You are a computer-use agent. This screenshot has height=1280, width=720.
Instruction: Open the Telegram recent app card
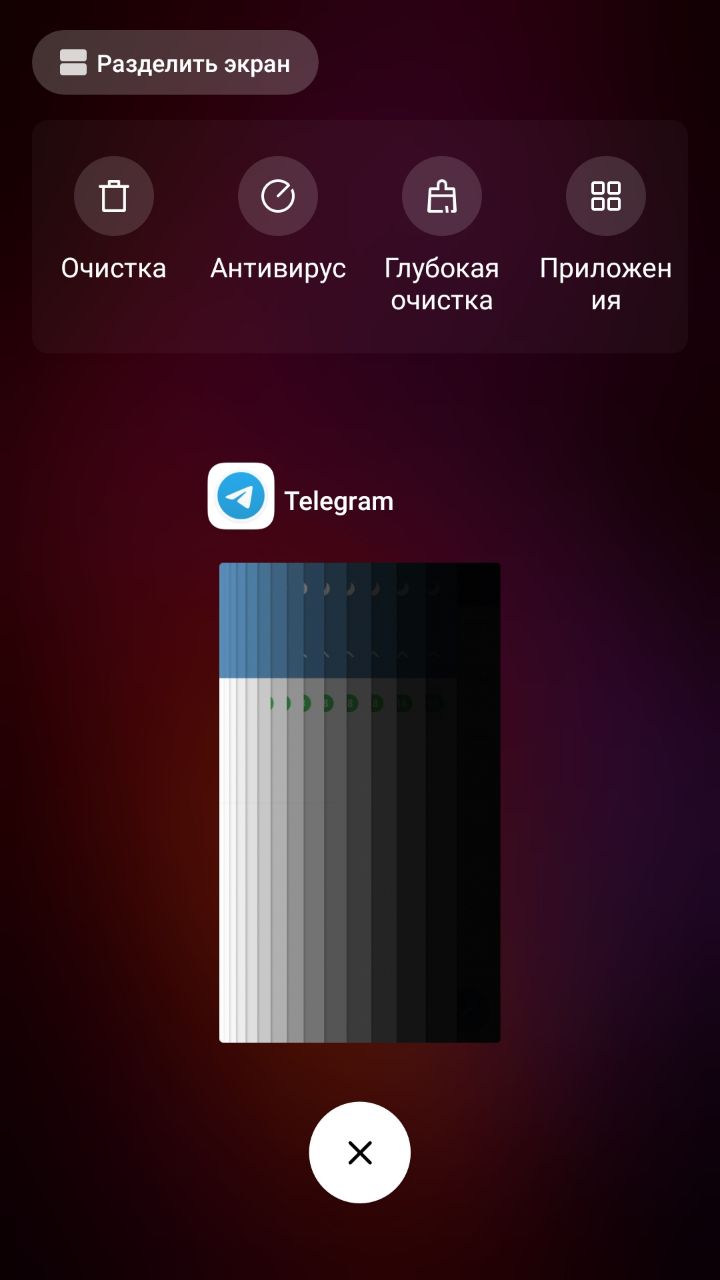360,802
